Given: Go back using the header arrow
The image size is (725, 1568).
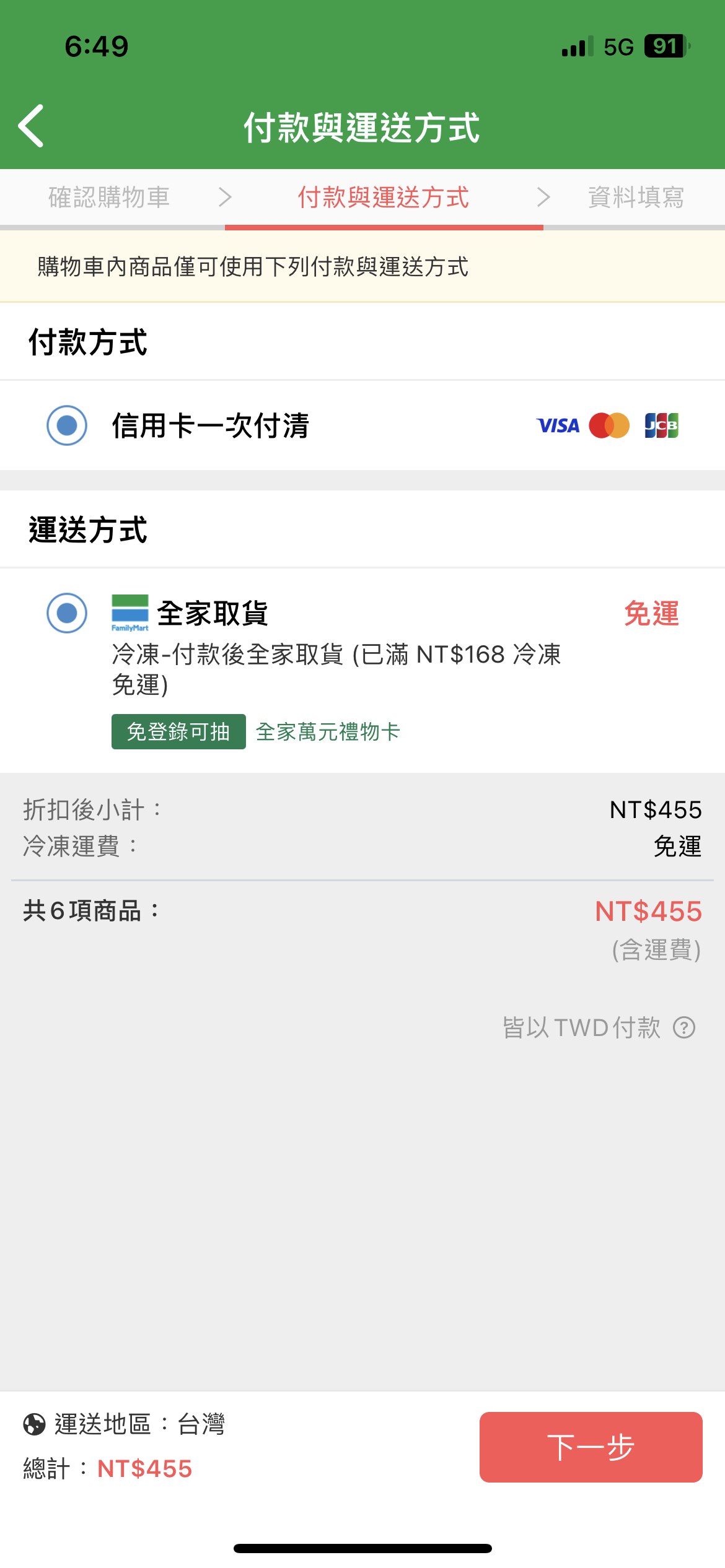Looking at the screenshot, I should [31, 126].
